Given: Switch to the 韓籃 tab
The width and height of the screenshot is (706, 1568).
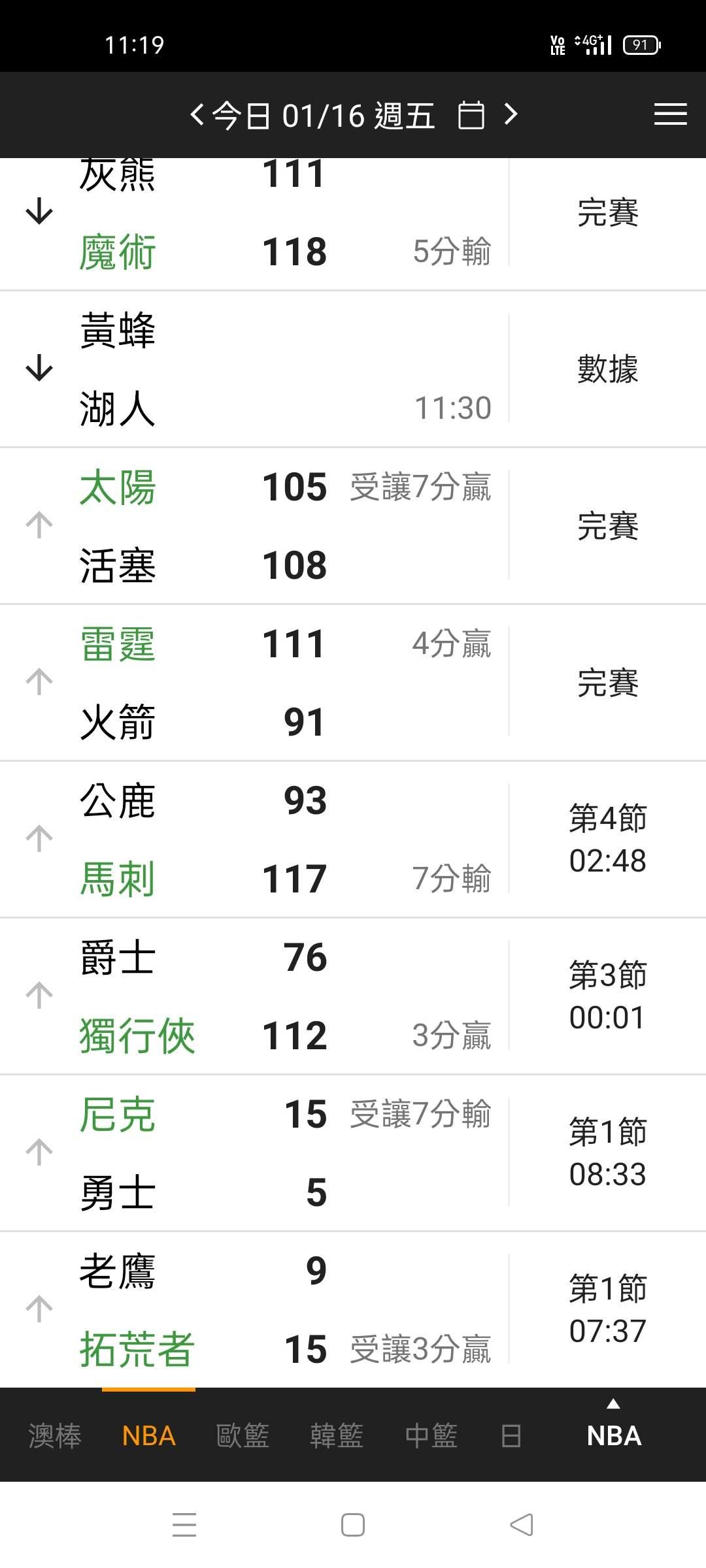Looking at the screenshot, I should 337,1435.
